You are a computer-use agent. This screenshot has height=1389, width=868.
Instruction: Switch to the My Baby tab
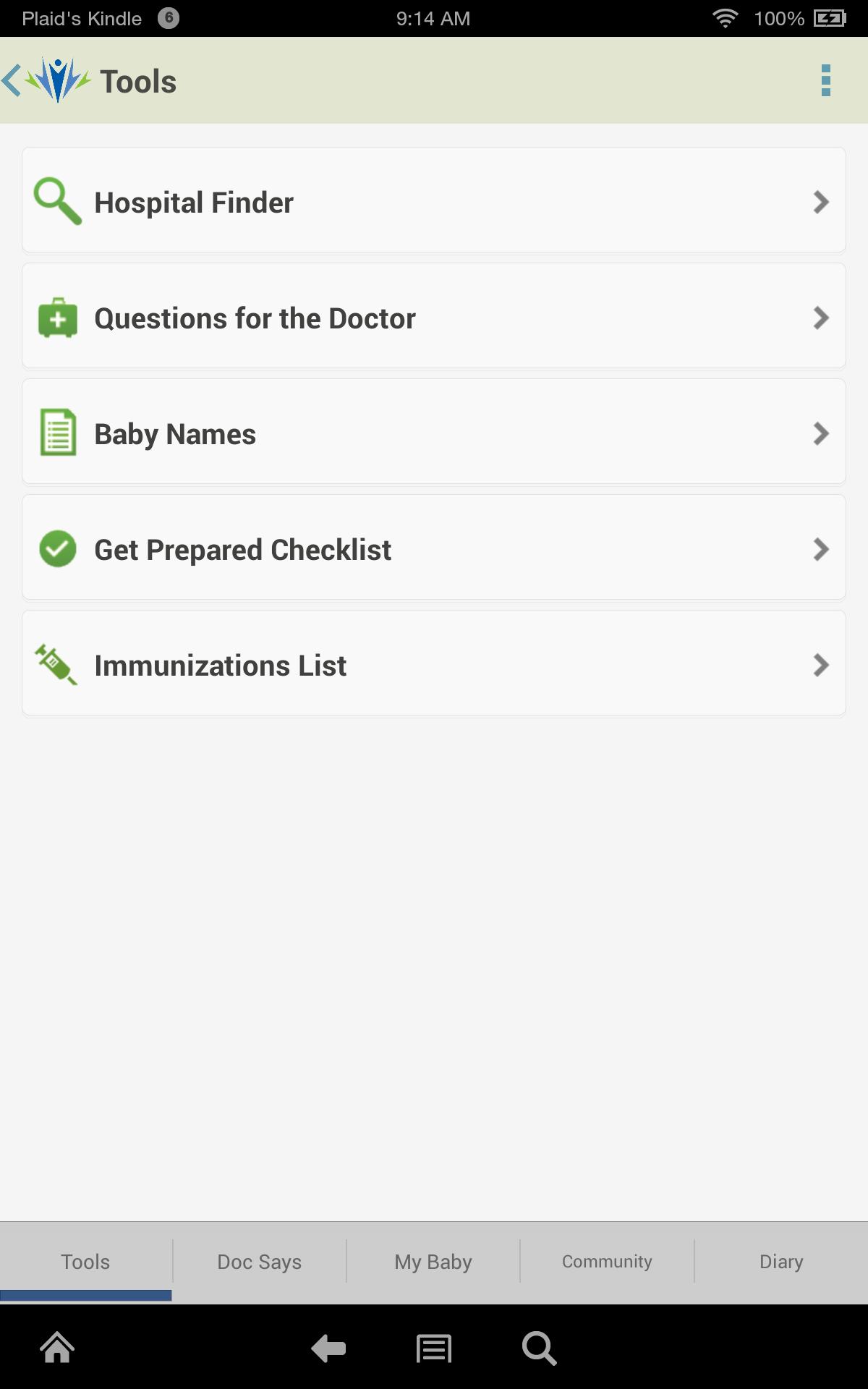pyautogui.click(x=433, y=1262)
